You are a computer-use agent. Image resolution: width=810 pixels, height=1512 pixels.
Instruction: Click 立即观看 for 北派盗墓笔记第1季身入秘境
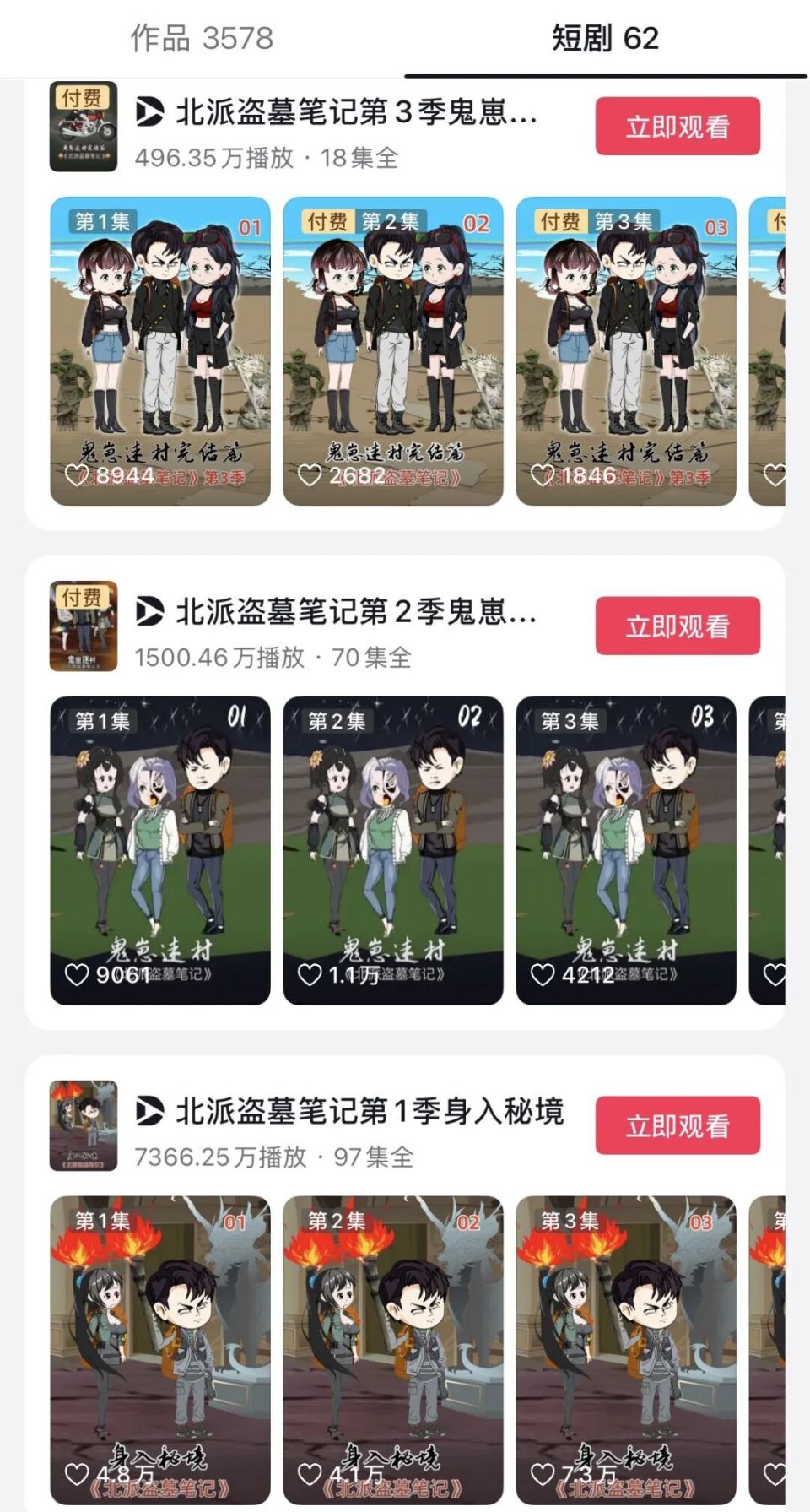pos(678,1126)
